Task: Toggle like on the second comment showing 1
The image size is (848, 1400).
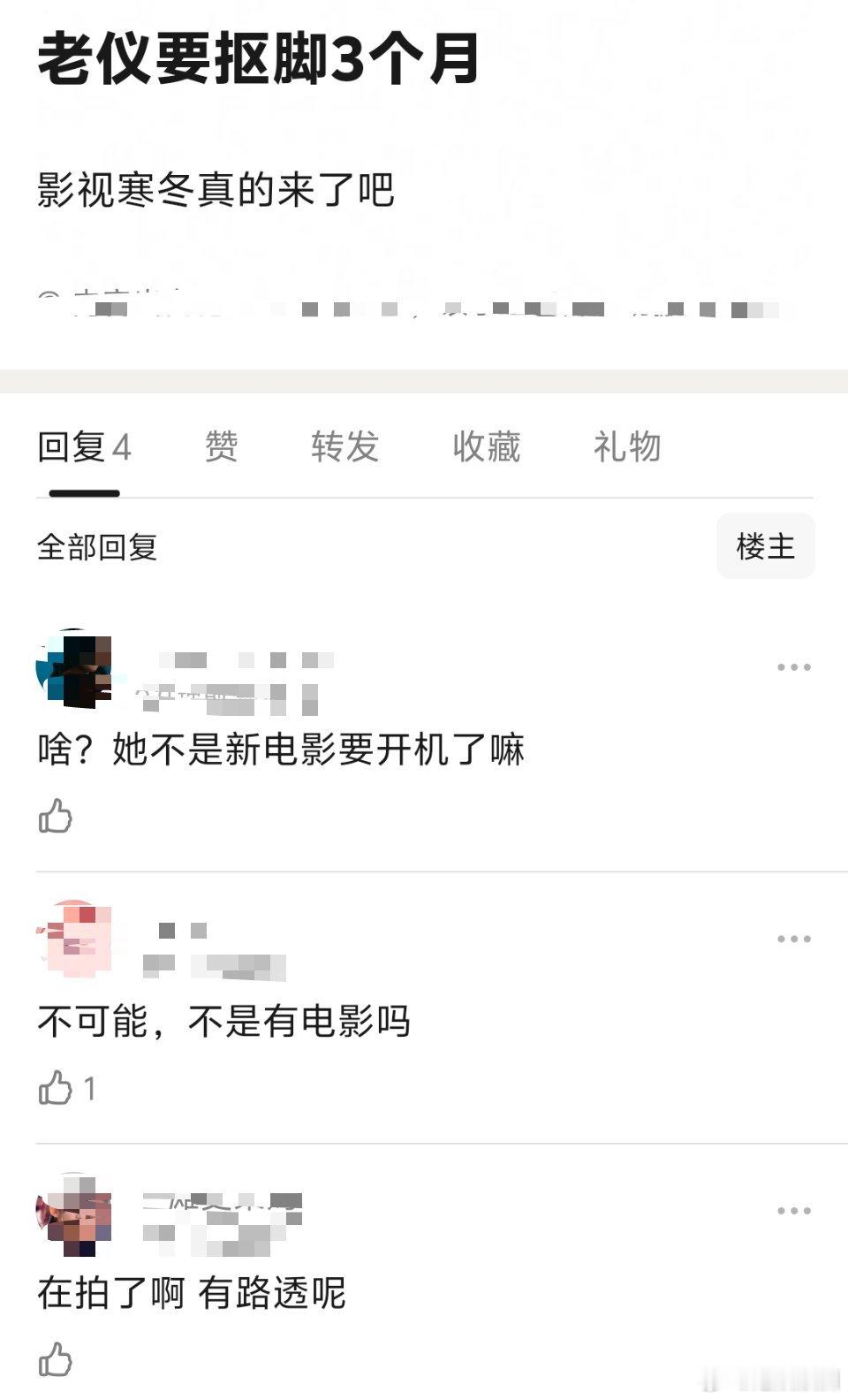Action: [56, 1089]
